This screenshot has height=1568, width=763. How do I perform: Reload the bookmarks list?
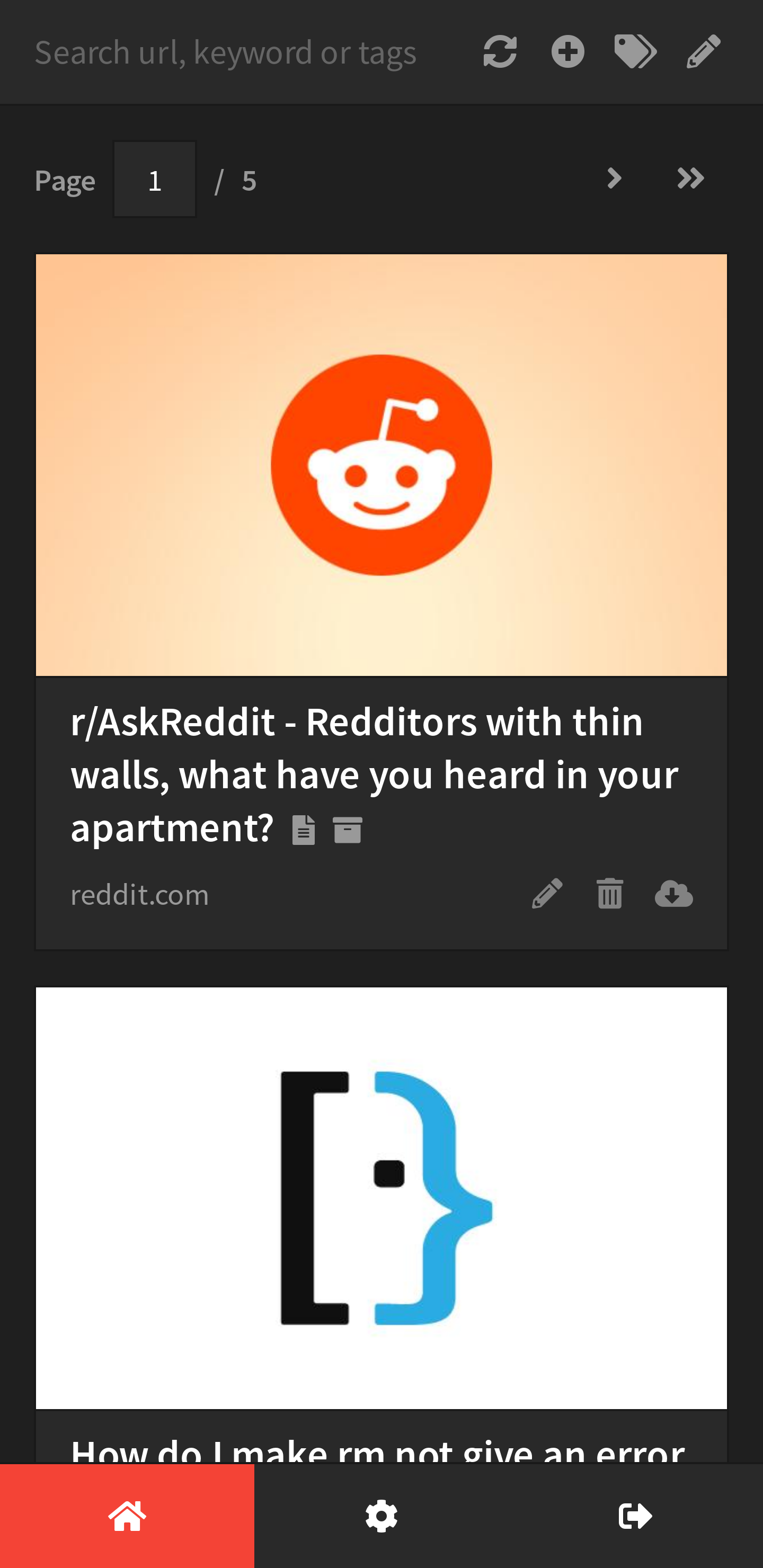coord(500,52)
